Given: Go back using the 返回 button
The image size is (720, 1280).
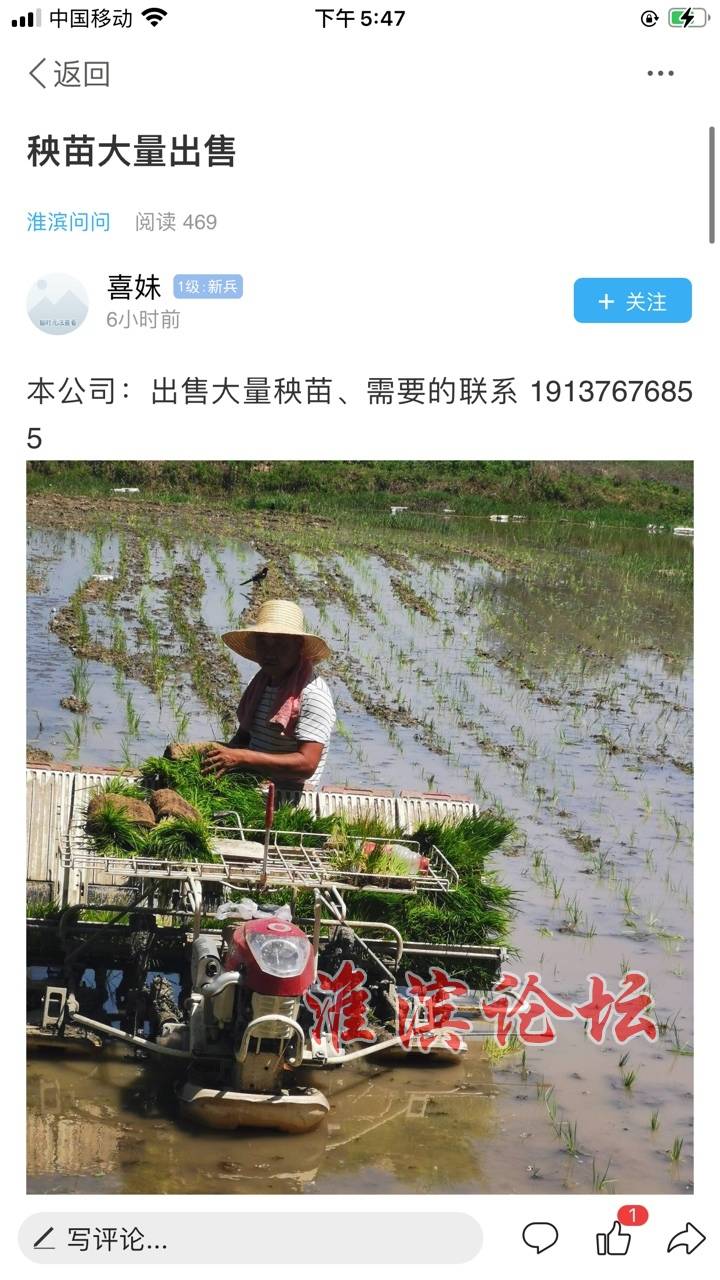Looking at the screenshot, I should coord(68,73).
